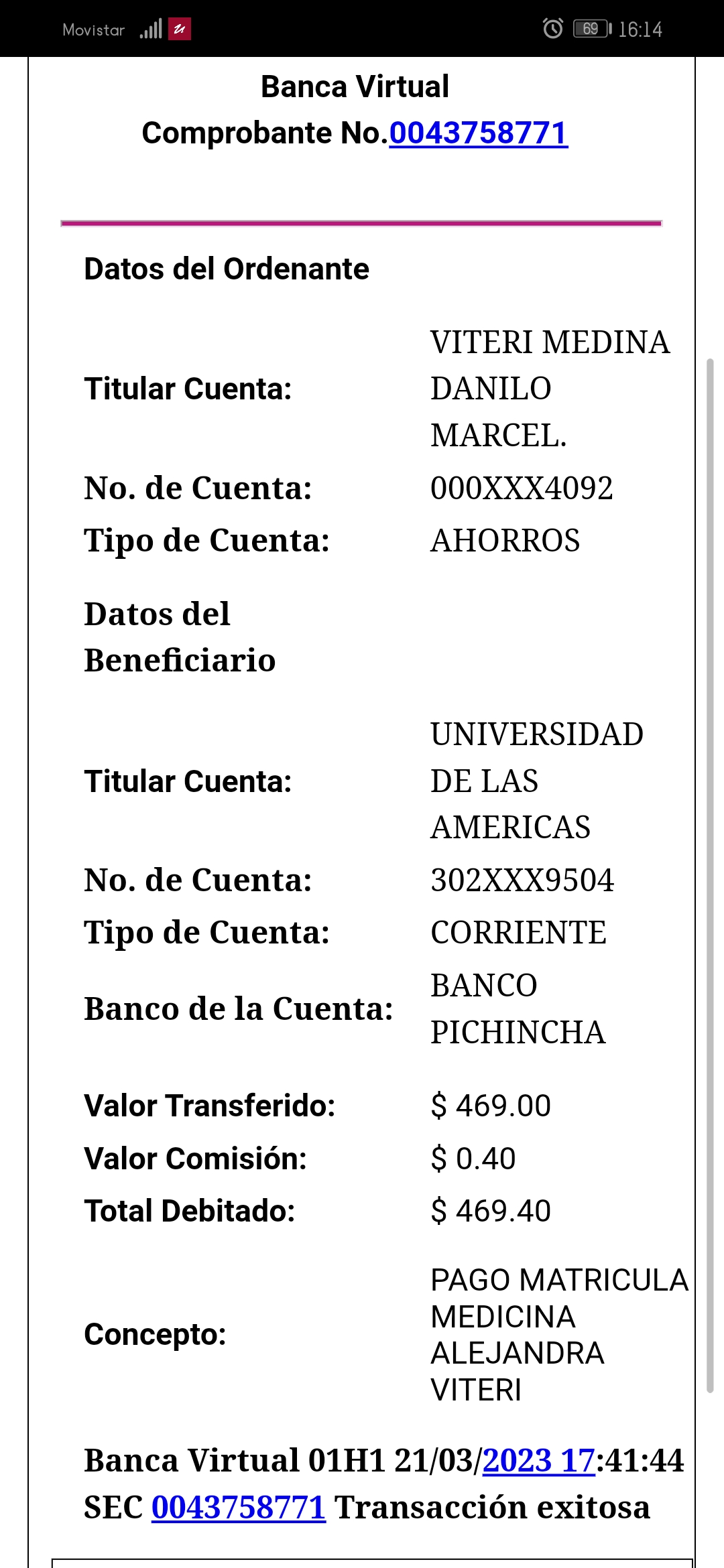Open the 0043758771 link after SEC
This screenshot has height=1568, width=724.
(239, 1507)
